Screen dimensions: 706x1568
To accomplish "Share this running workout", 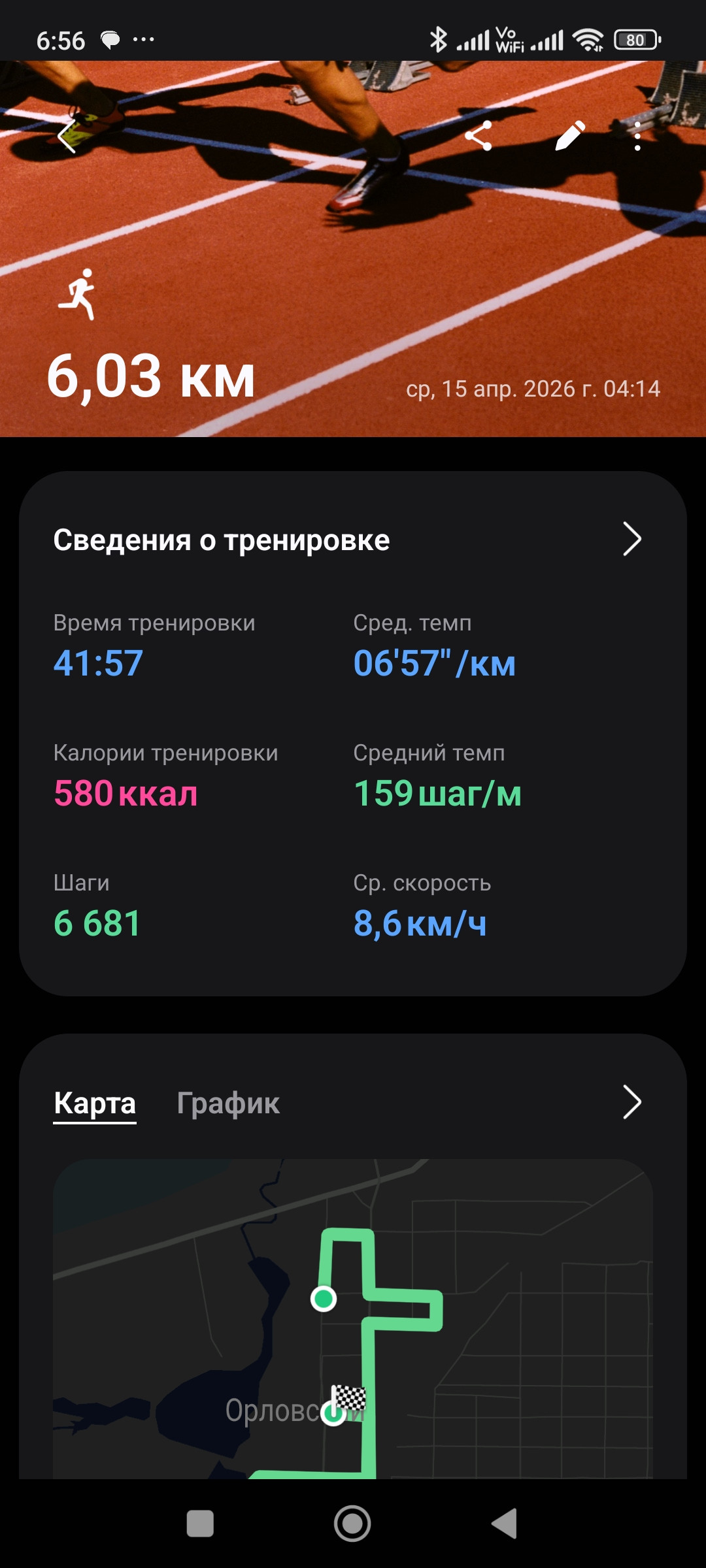I will 478,137.
